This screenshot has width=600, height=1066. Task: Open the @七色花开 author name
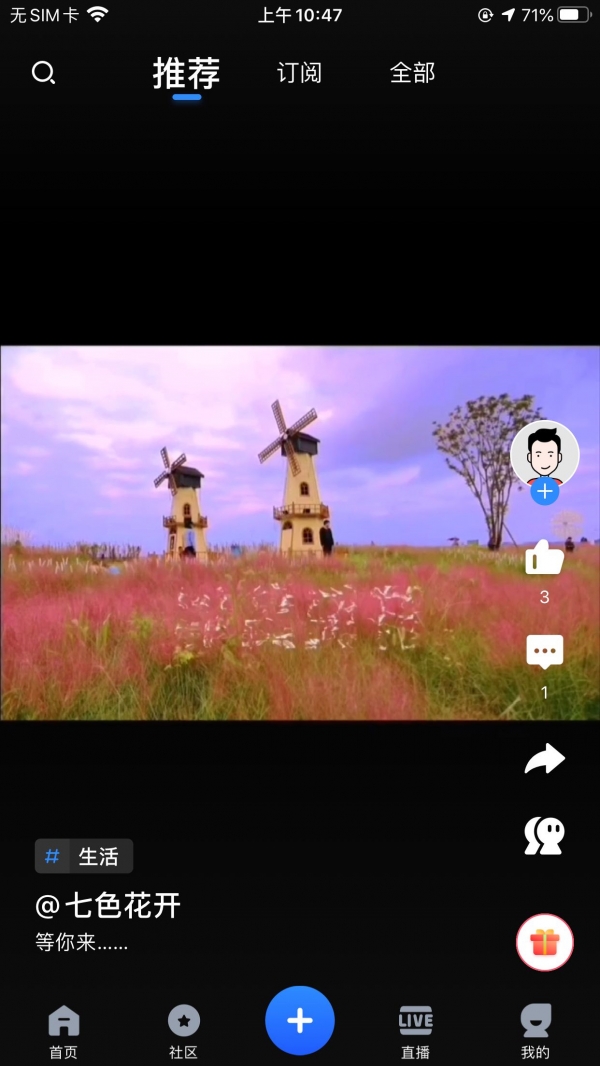(108, 906)
